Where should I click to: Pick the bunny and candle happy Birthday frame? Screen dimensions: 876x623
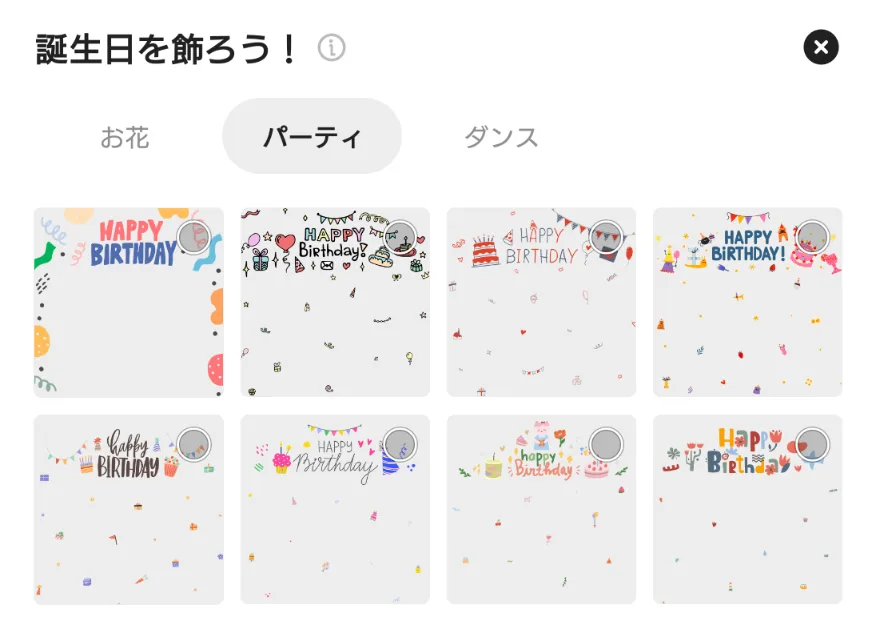[541, 509]
